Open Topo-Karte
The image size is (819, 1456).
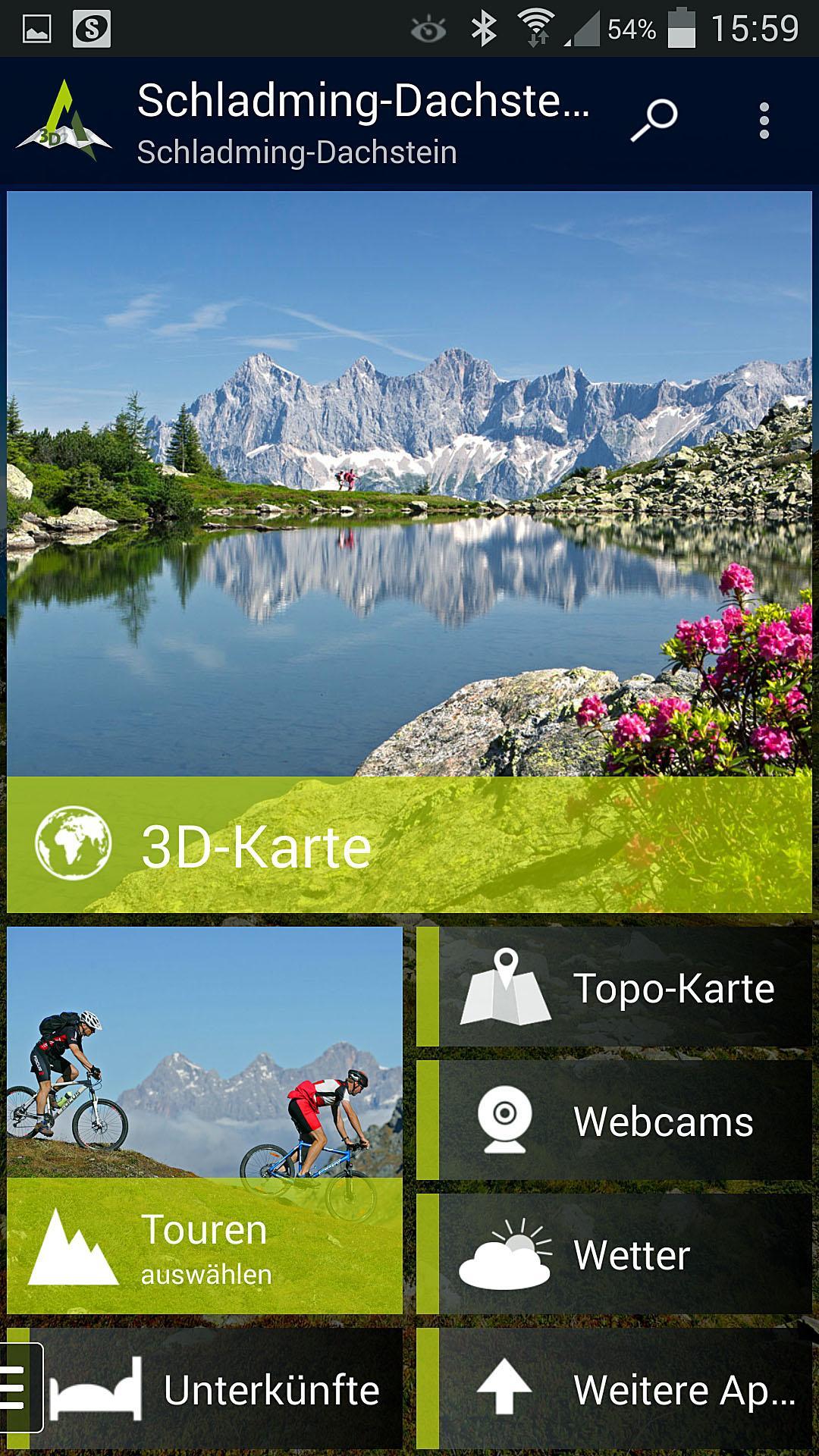[614, 987]
